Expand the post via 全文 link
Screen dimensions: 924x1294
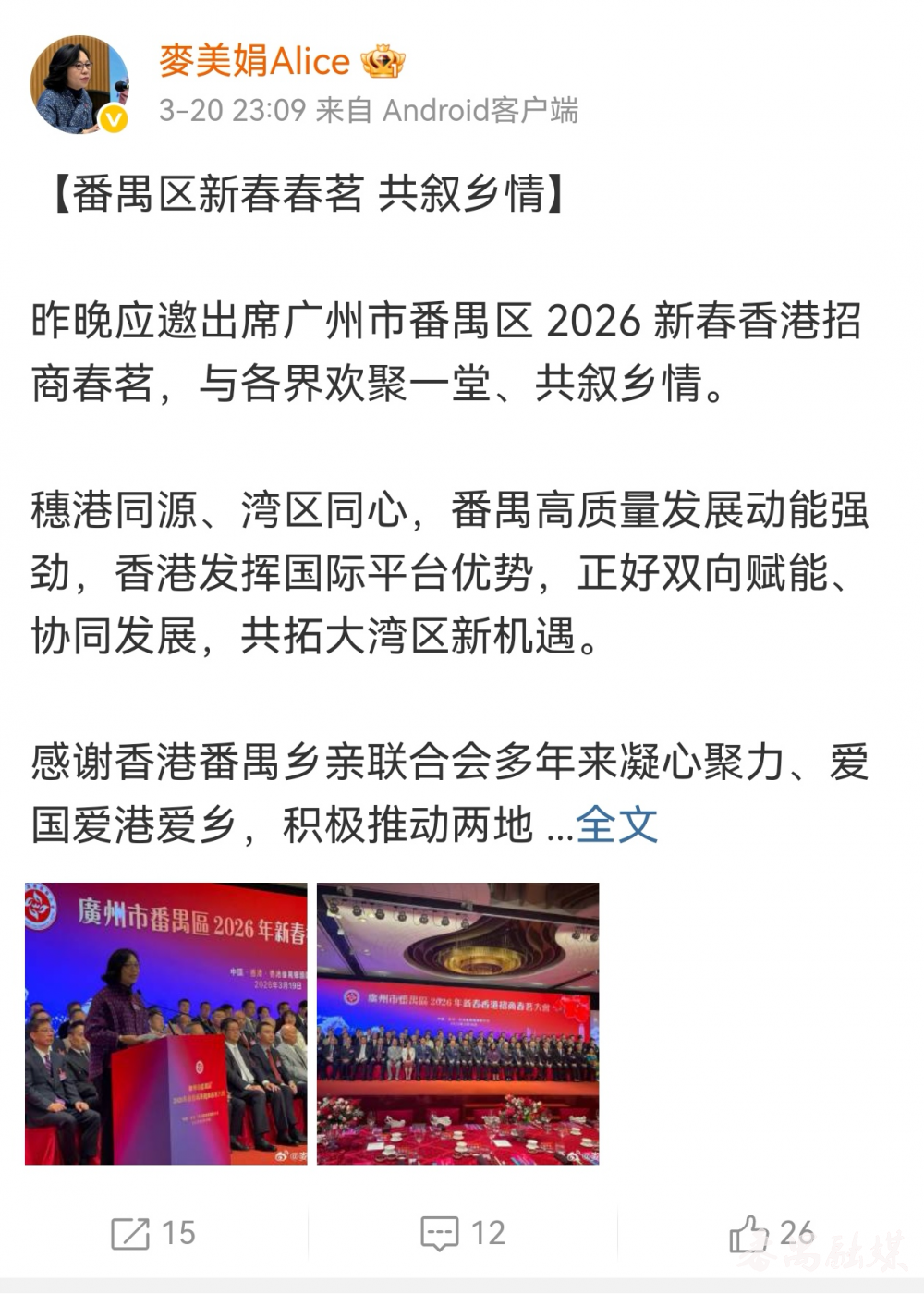[616, 824]
